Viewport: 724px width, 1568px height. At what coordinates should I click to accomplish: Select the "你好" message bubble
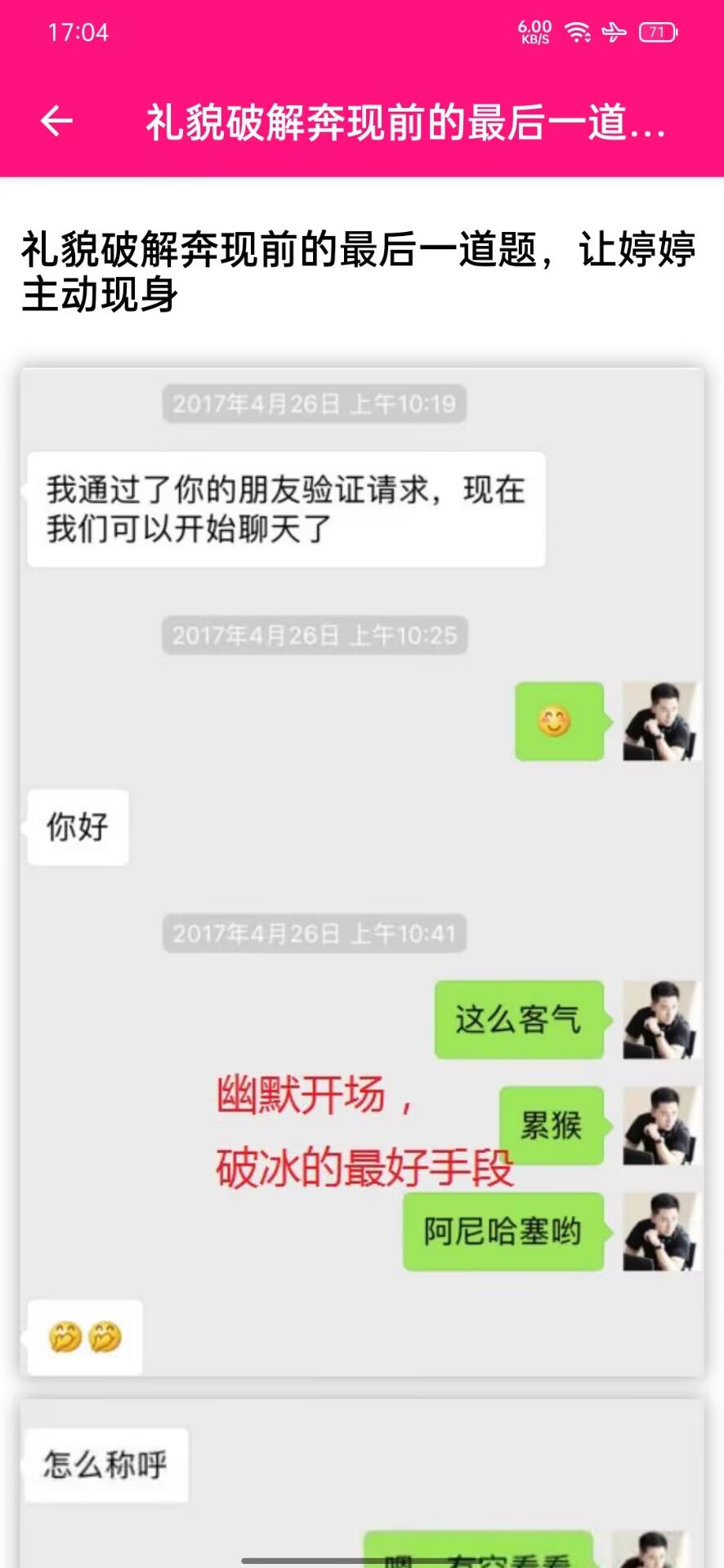coord(78,825)
